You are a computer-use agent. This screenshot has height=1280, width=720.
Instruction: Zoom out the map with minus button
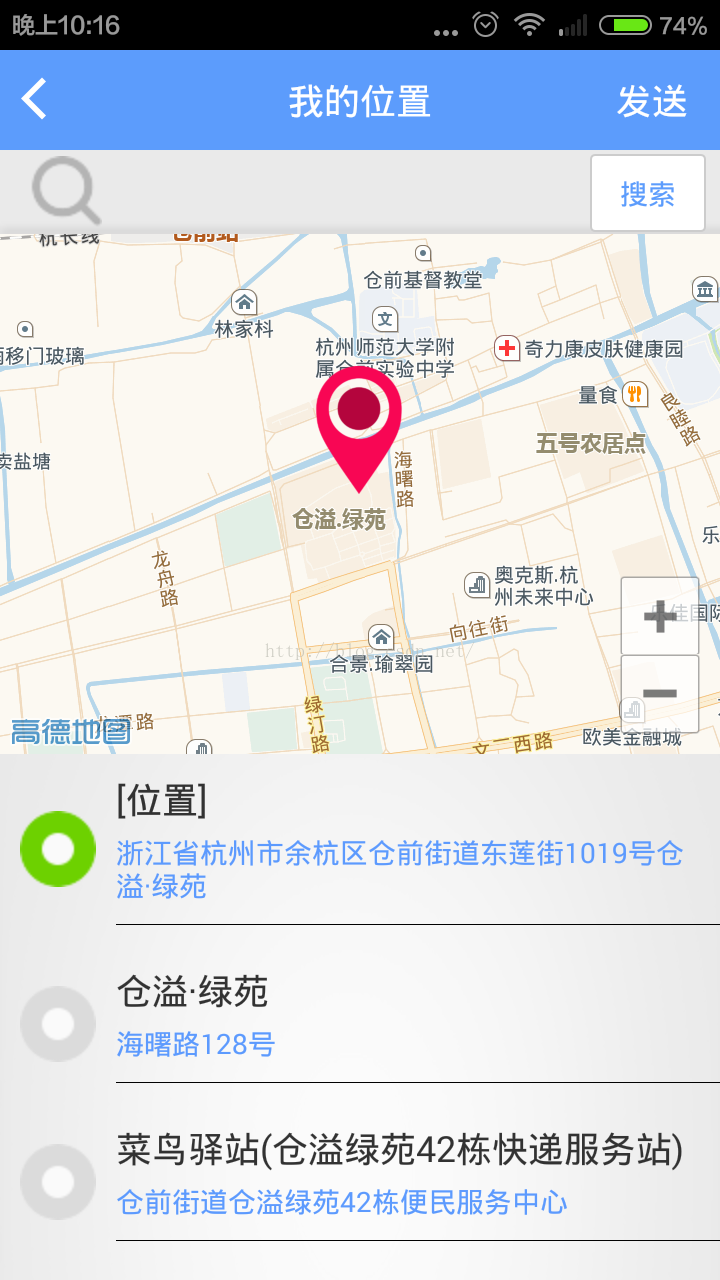(660, 694)
